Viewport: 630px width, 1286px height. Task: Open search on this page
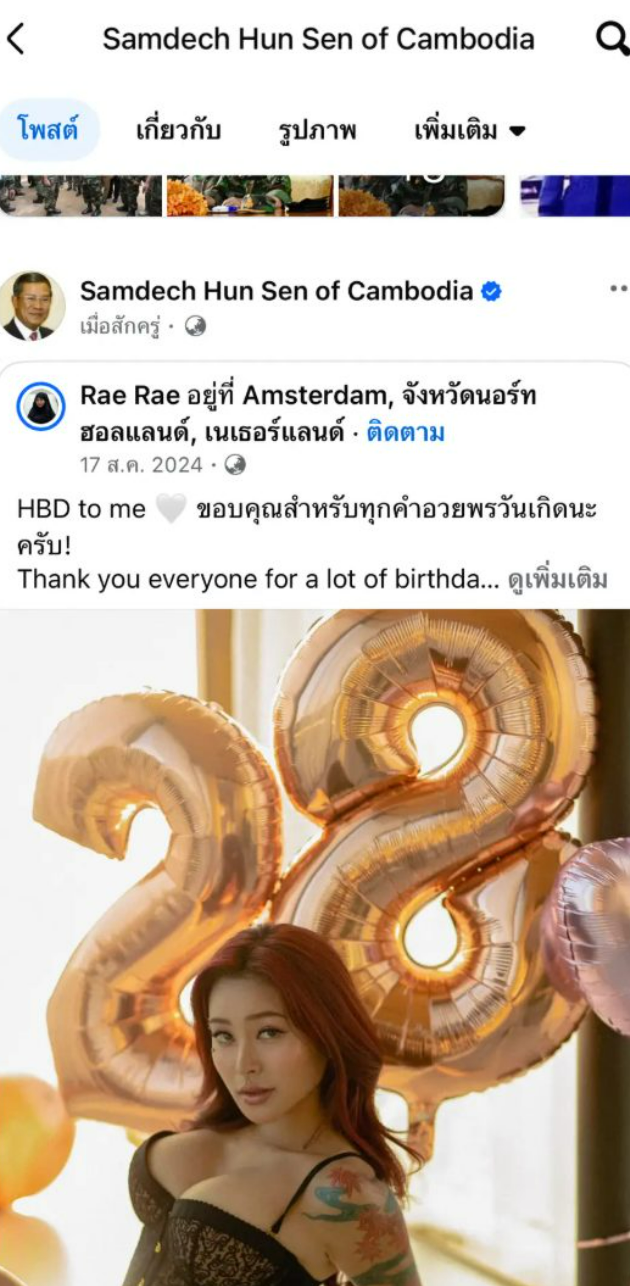coord(611,39)
